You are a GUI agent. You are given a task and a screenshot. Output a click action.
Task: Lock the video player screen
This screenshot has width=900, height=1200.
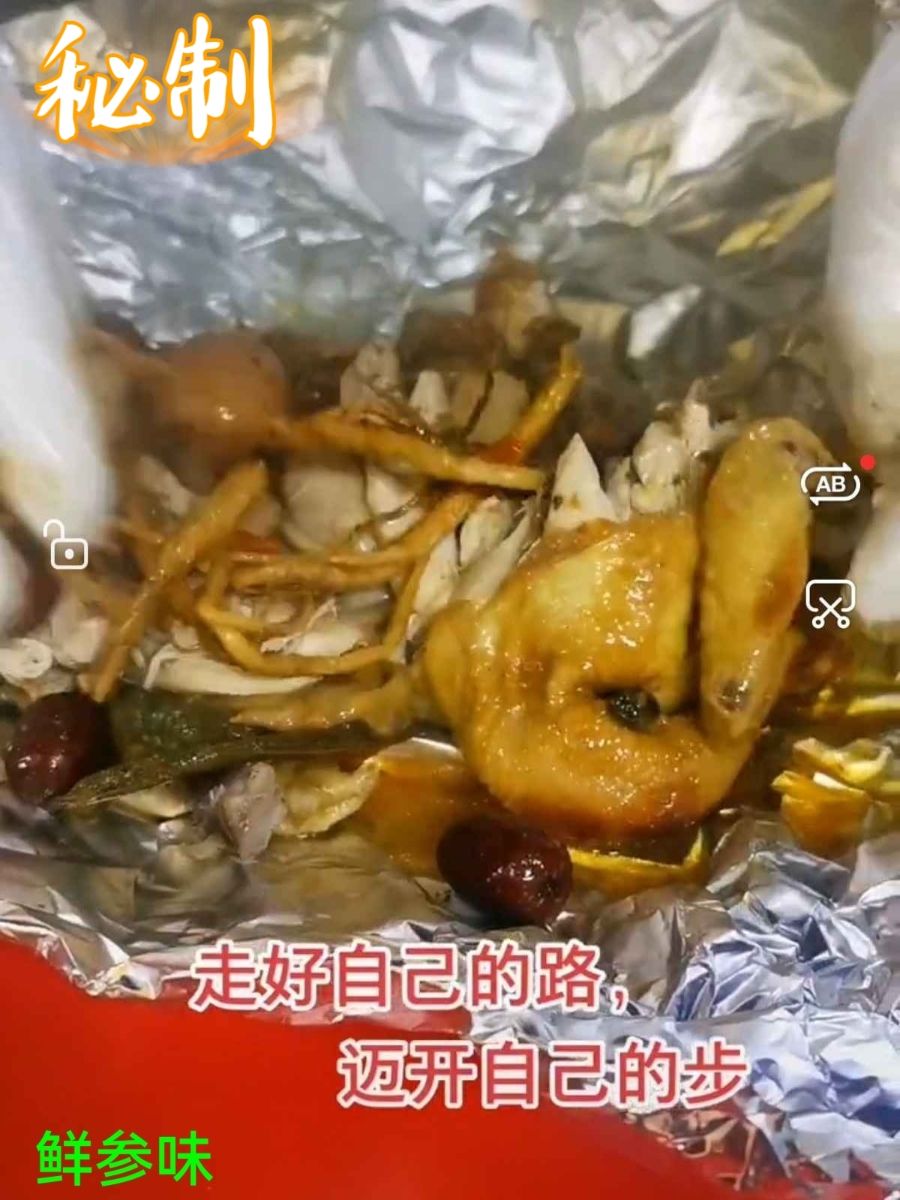(x=68, y=545)
